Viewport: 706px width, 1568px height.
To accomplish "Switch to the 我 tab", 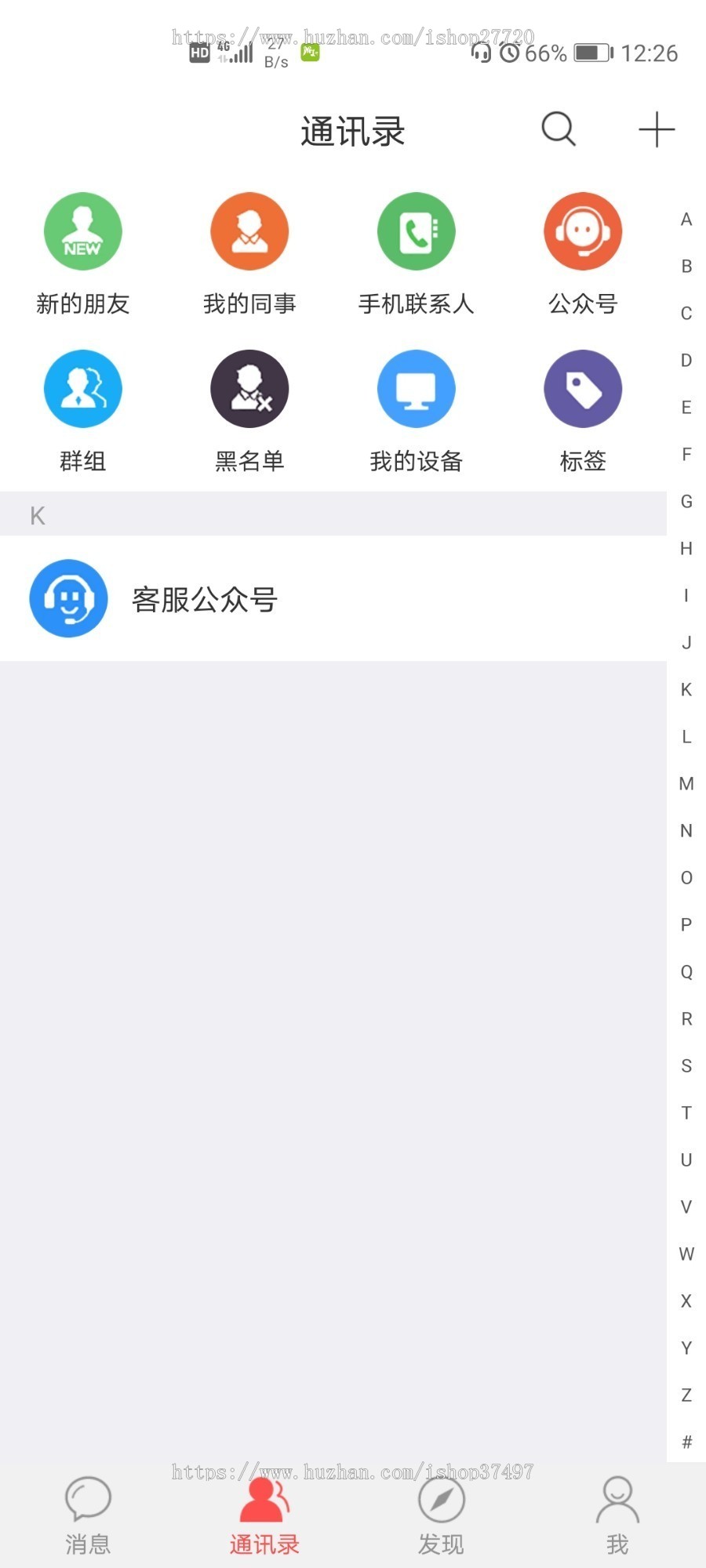I will point(618,1513).
